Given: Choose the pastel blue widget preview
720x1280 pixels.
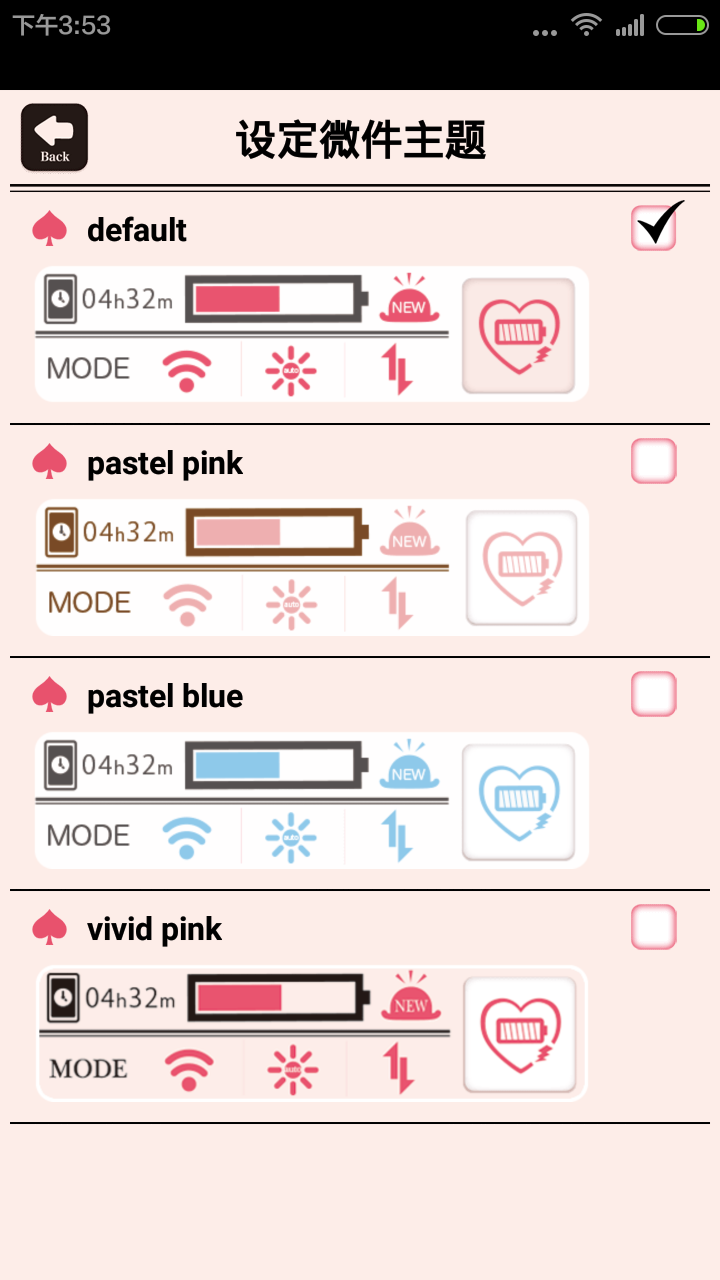Looking at the screenshot, I should (x=311, y=800).
